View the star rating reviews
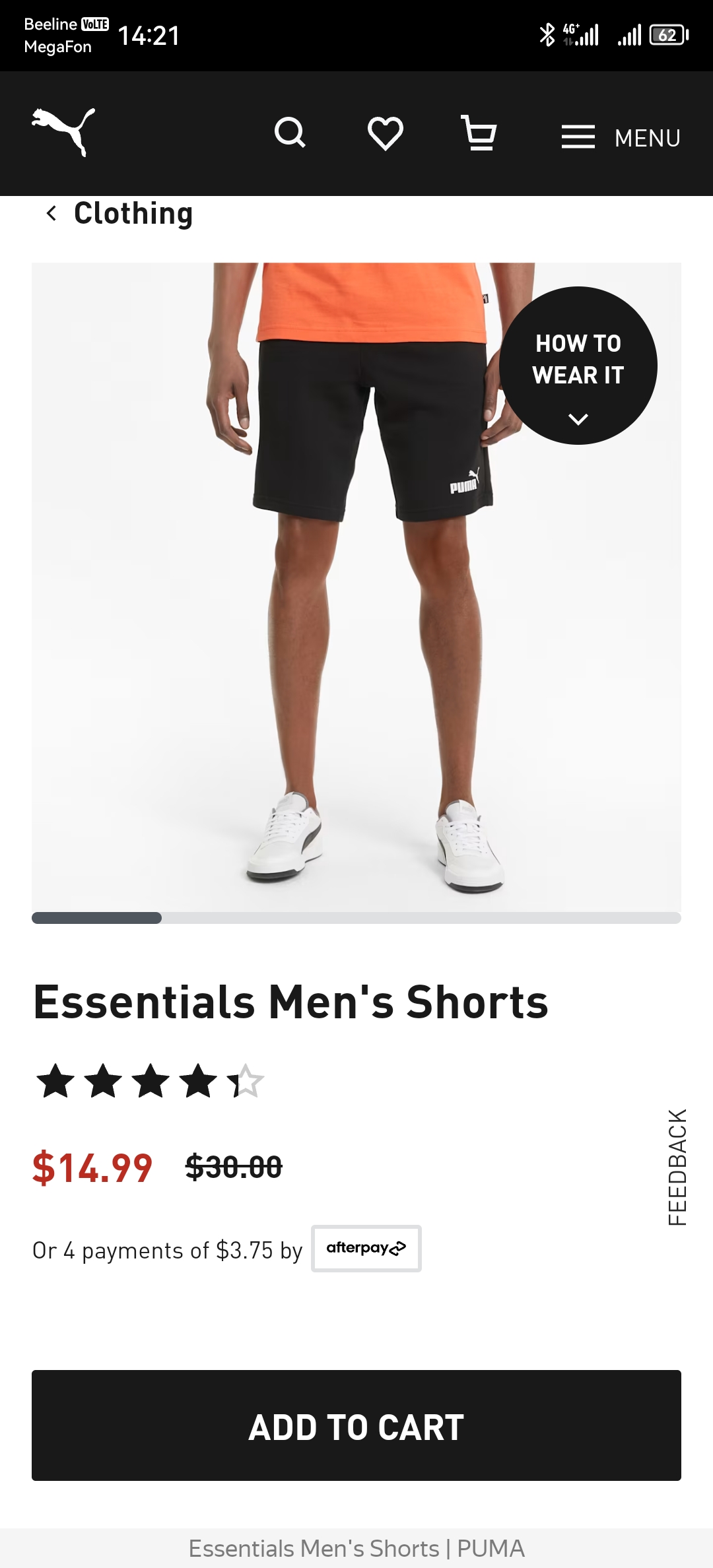This screenshot has width=713, height=1568. click(x=151, y=1081)
